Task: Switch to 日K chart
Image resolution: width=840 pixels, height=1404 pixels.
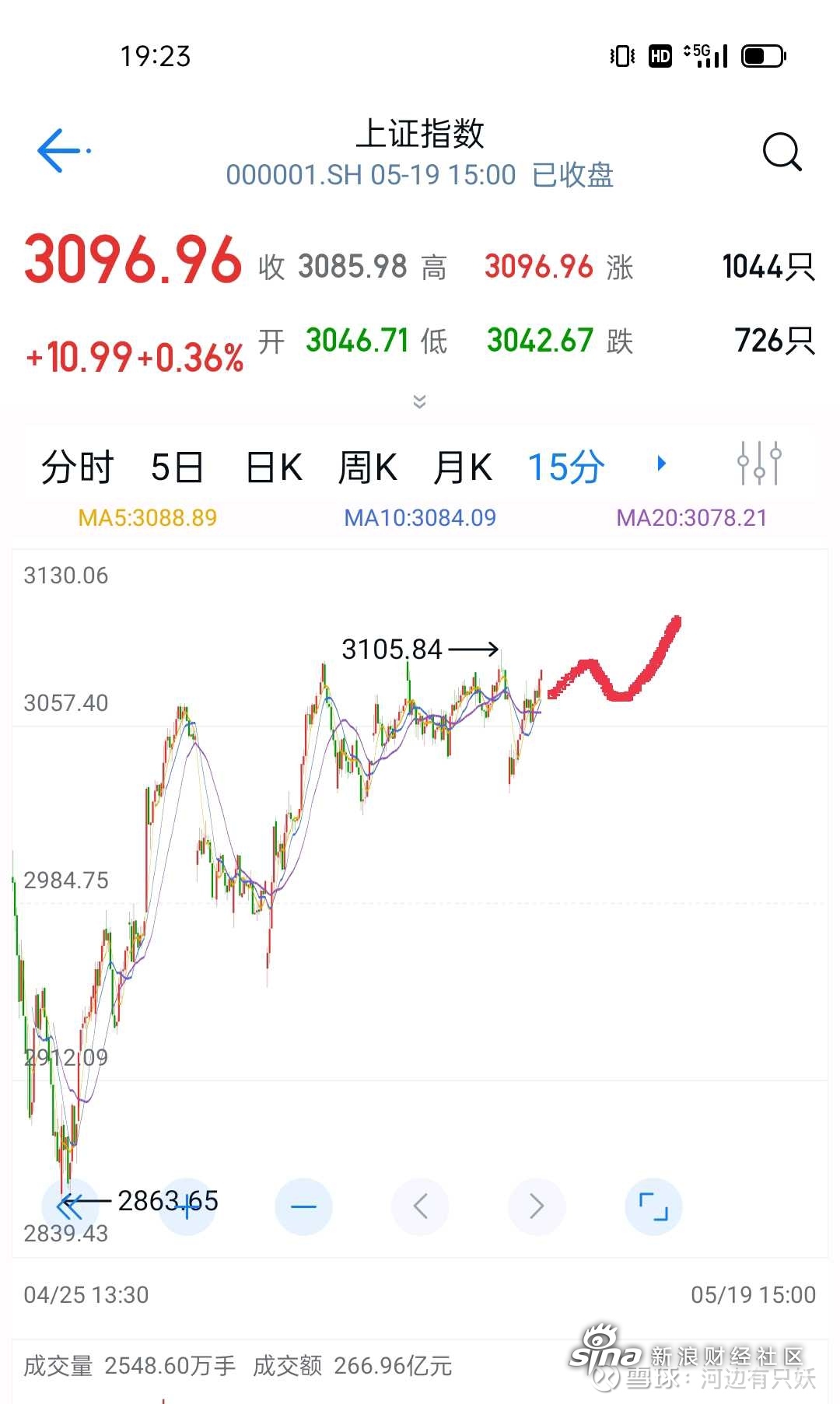Action: pos(274,467)
